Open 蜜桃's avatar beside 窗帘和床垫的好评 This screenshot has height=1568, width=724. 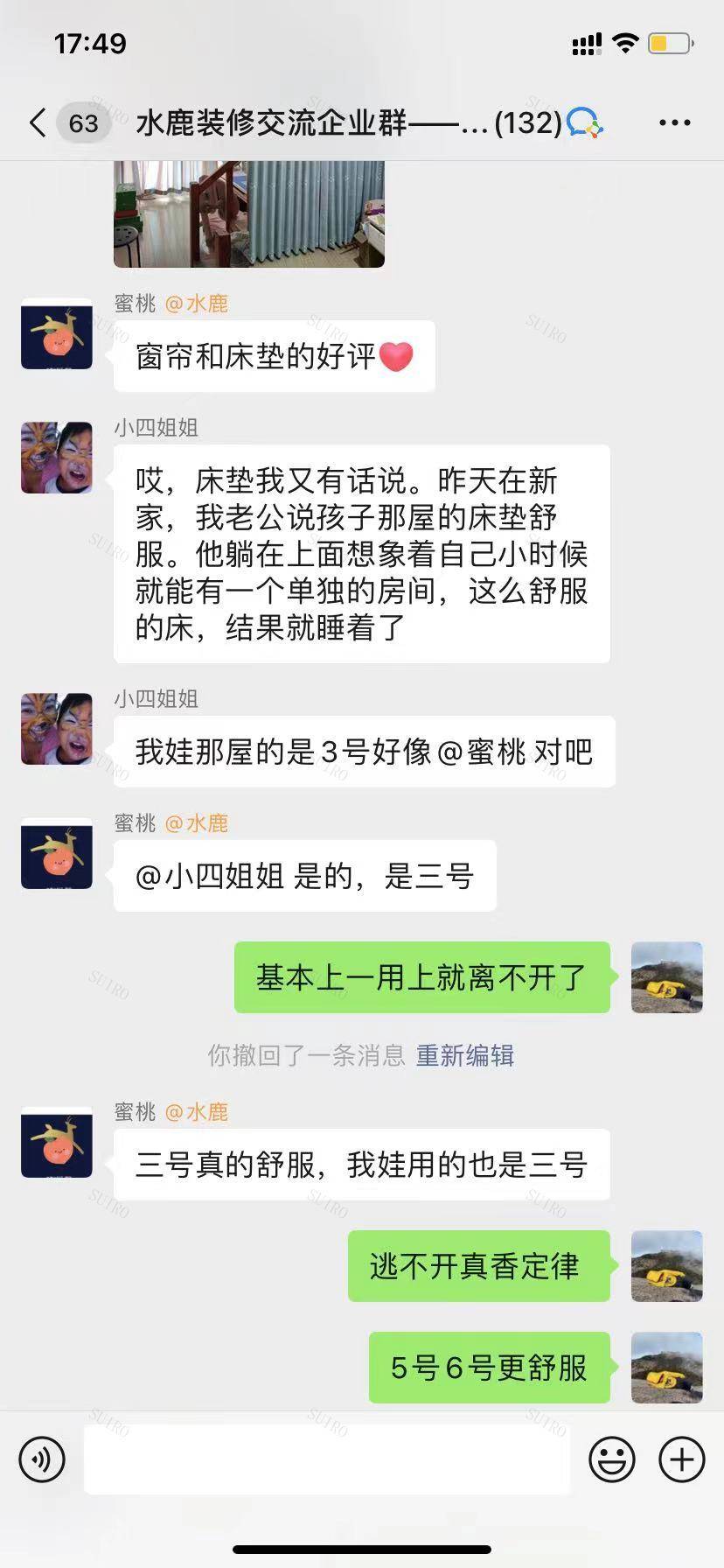(57, 333)
